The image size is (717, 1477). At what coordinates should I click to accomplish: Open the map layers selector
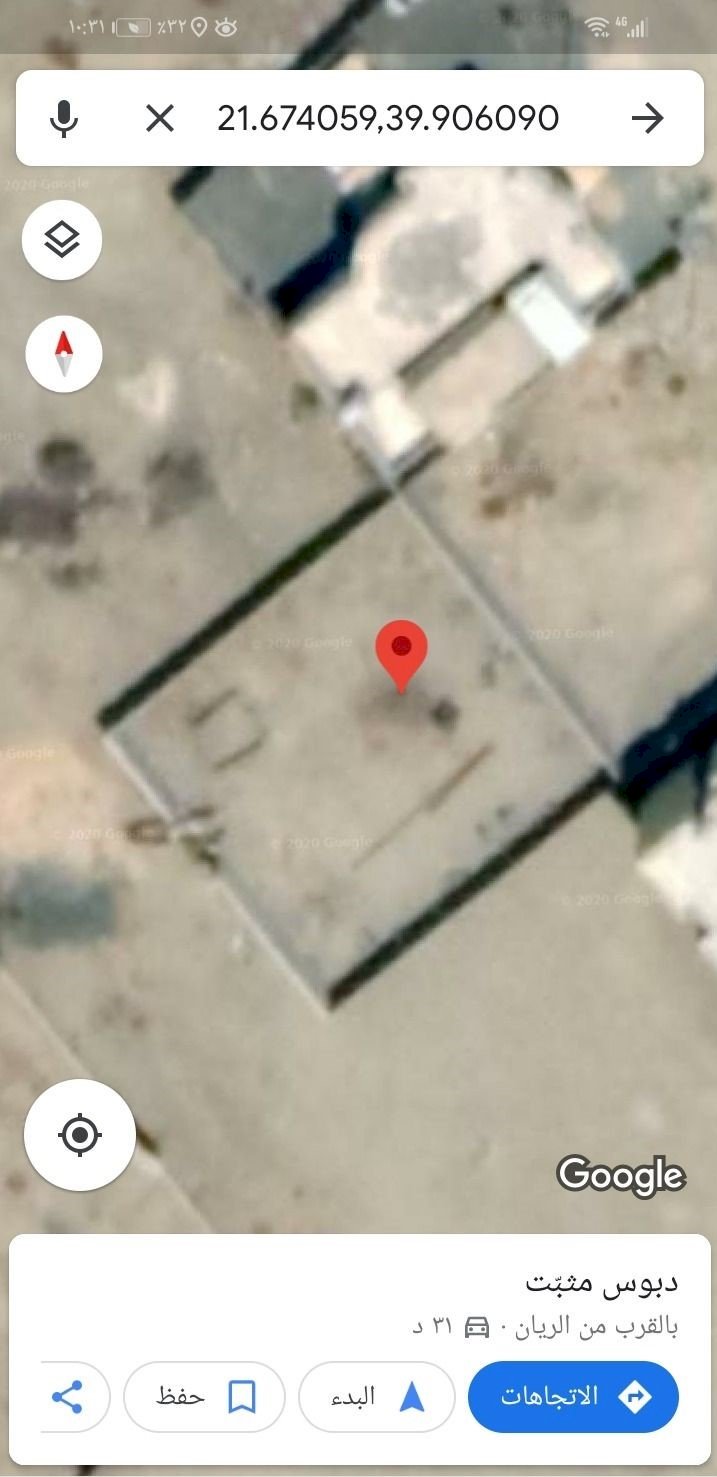[62, 240]
